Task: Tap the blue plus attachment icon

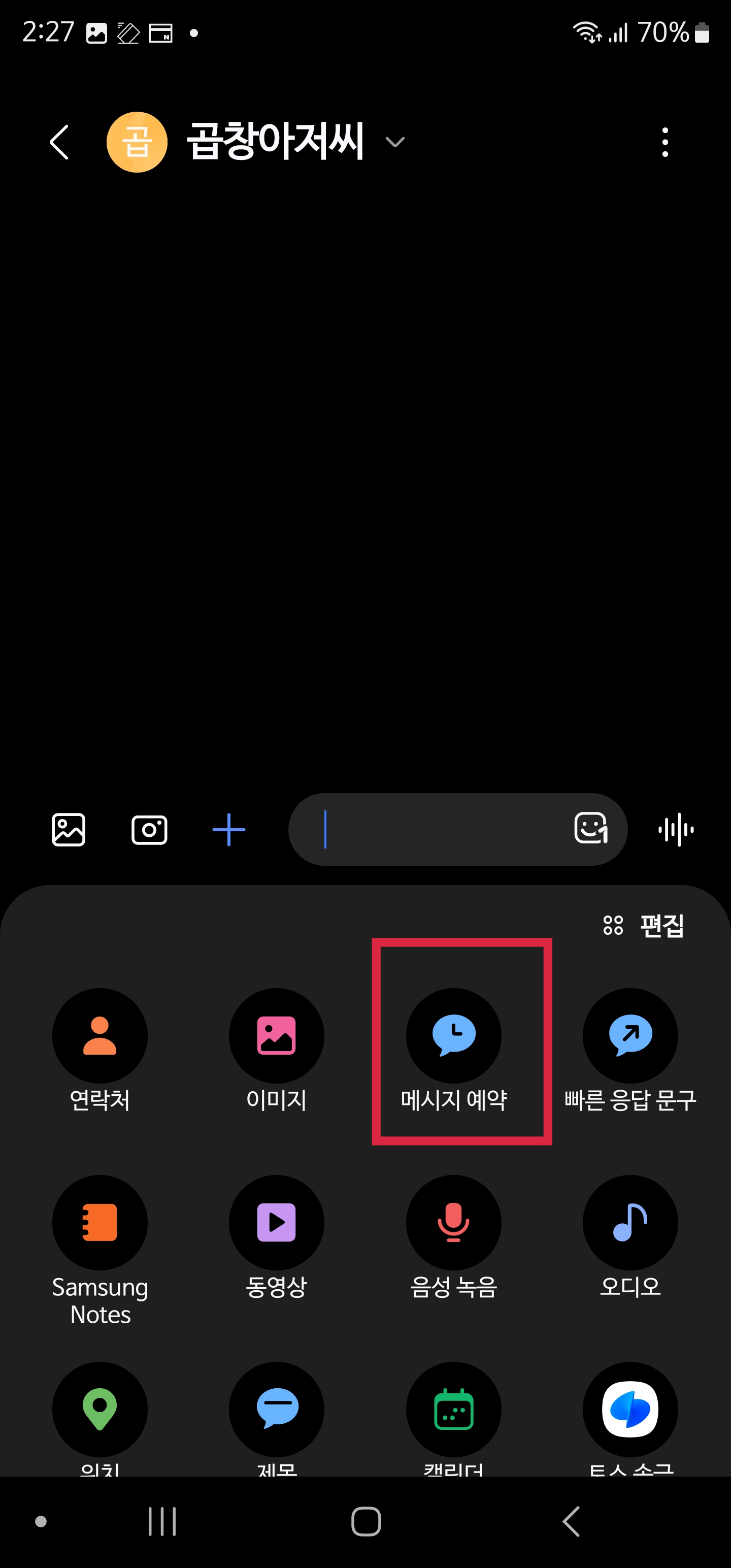Action: pyautogui.click(x=229, y=829)
